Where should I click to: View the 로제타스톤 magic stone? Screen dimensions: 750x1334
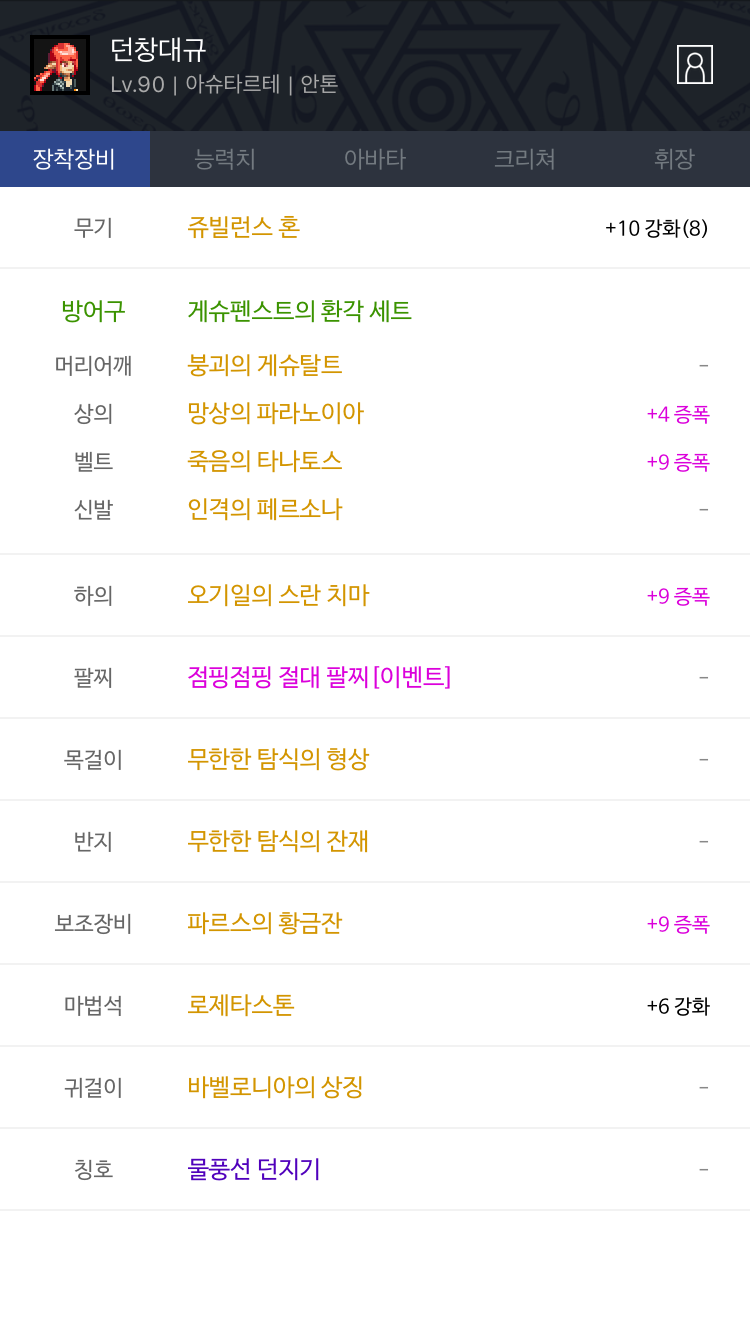[x=241, y=1005]
